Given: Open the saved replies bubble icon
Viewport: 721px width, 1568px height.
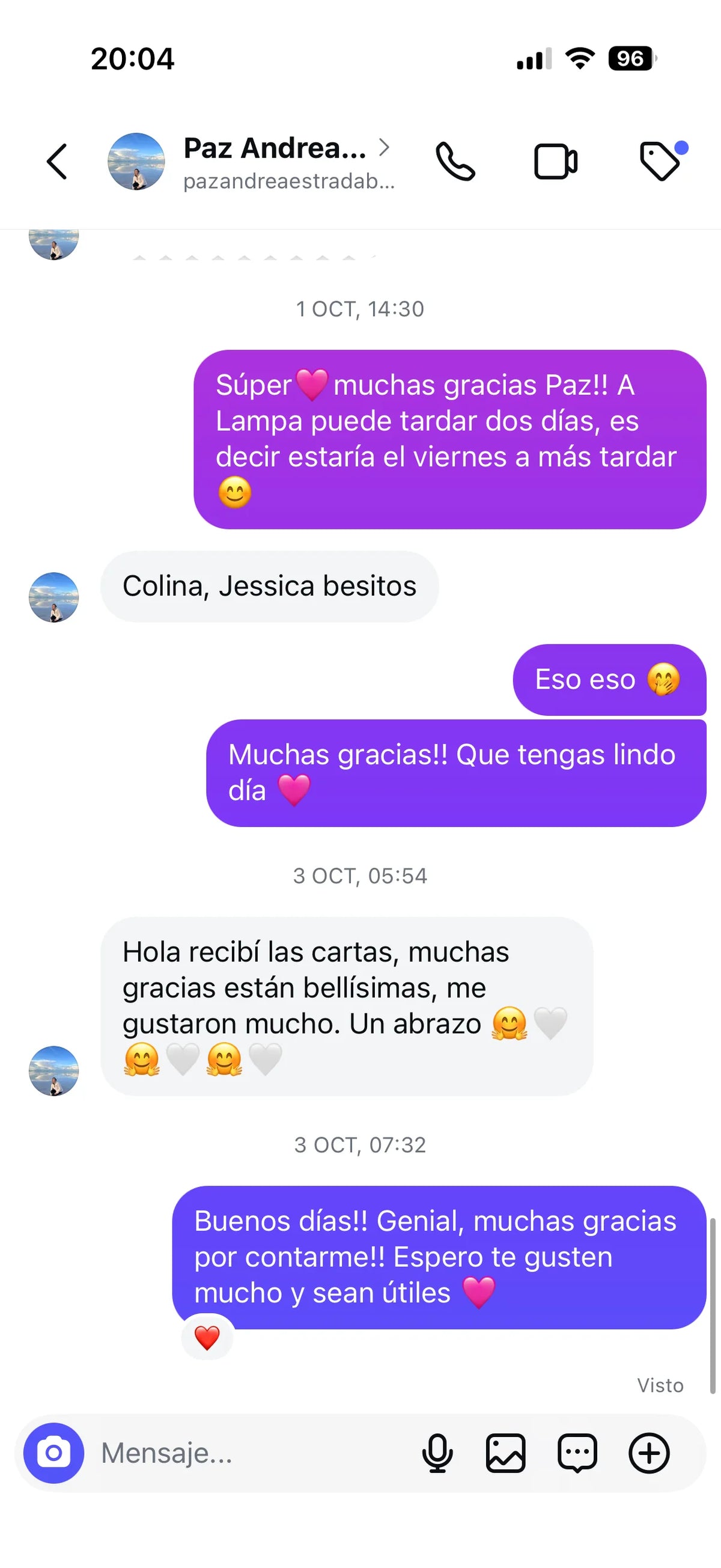Looking at the screenshot, I should click(577, 1453).
